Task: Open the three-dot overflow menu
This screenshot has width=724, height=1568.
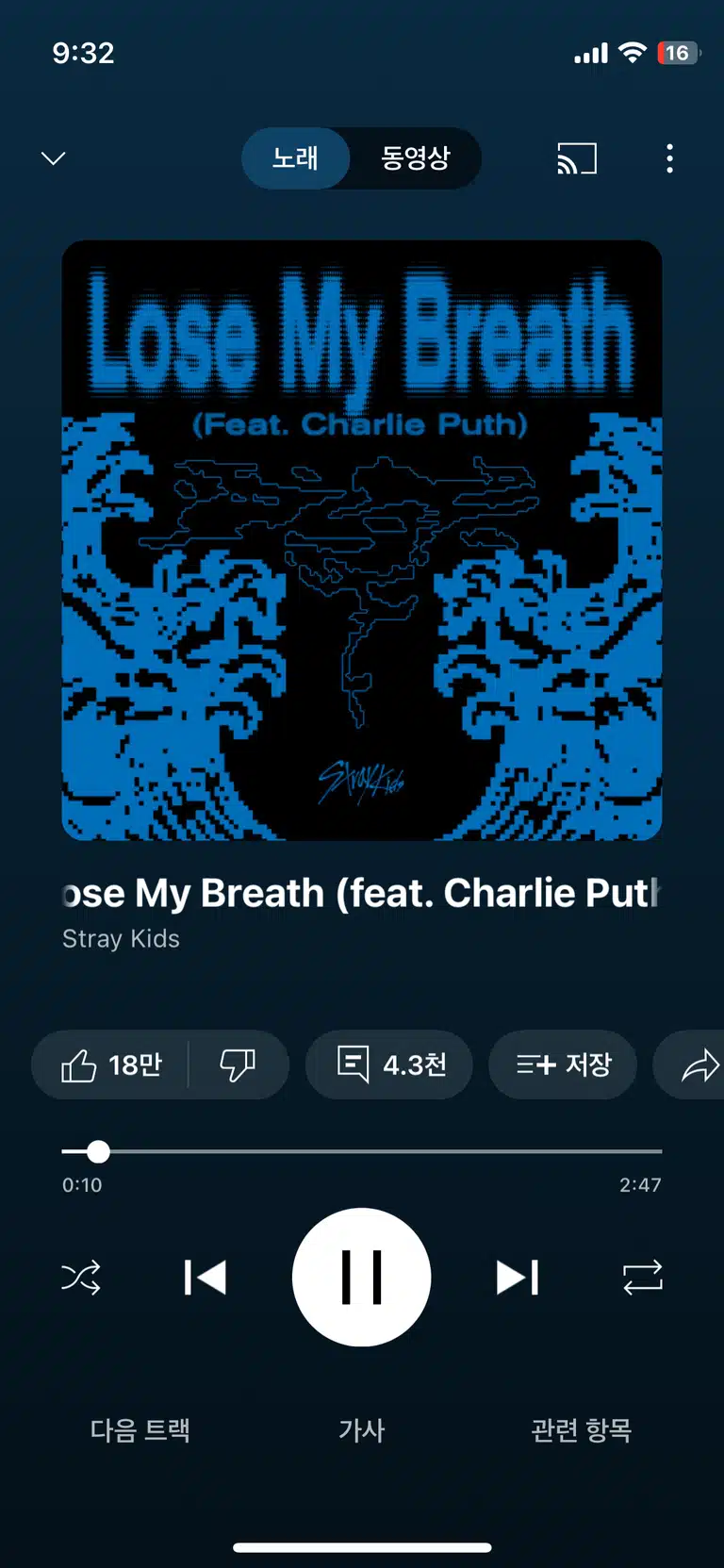Action: click(x=669, y=158)
